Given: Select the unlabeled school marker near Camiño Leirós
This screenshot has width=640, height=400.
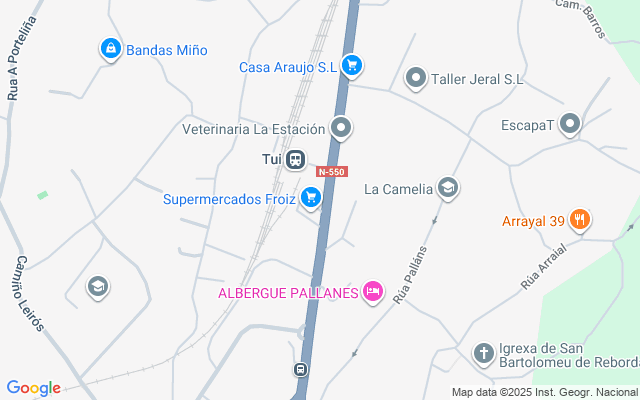Looking at the screenshot, I should 97,288.
